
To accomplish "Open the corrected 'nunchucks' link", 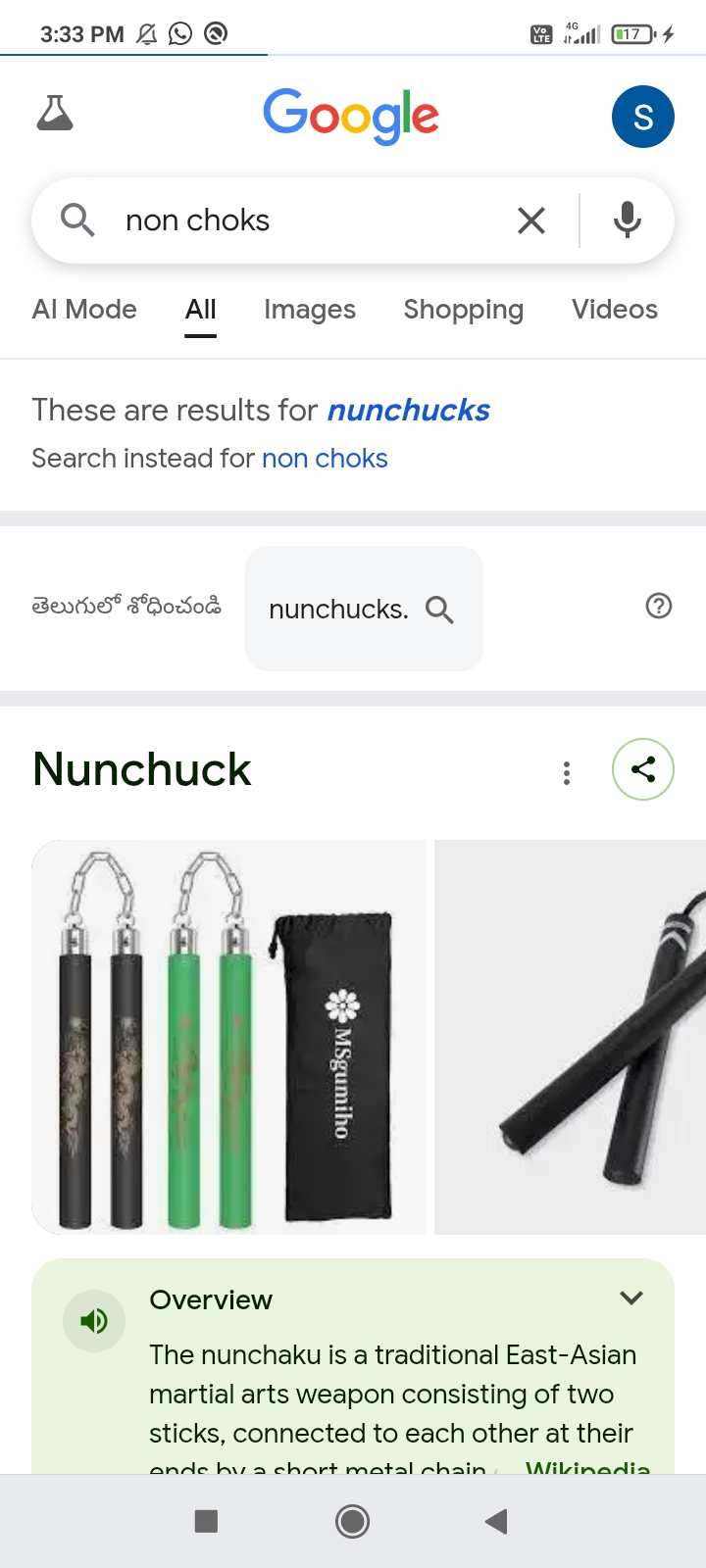I will coord(408,411).
